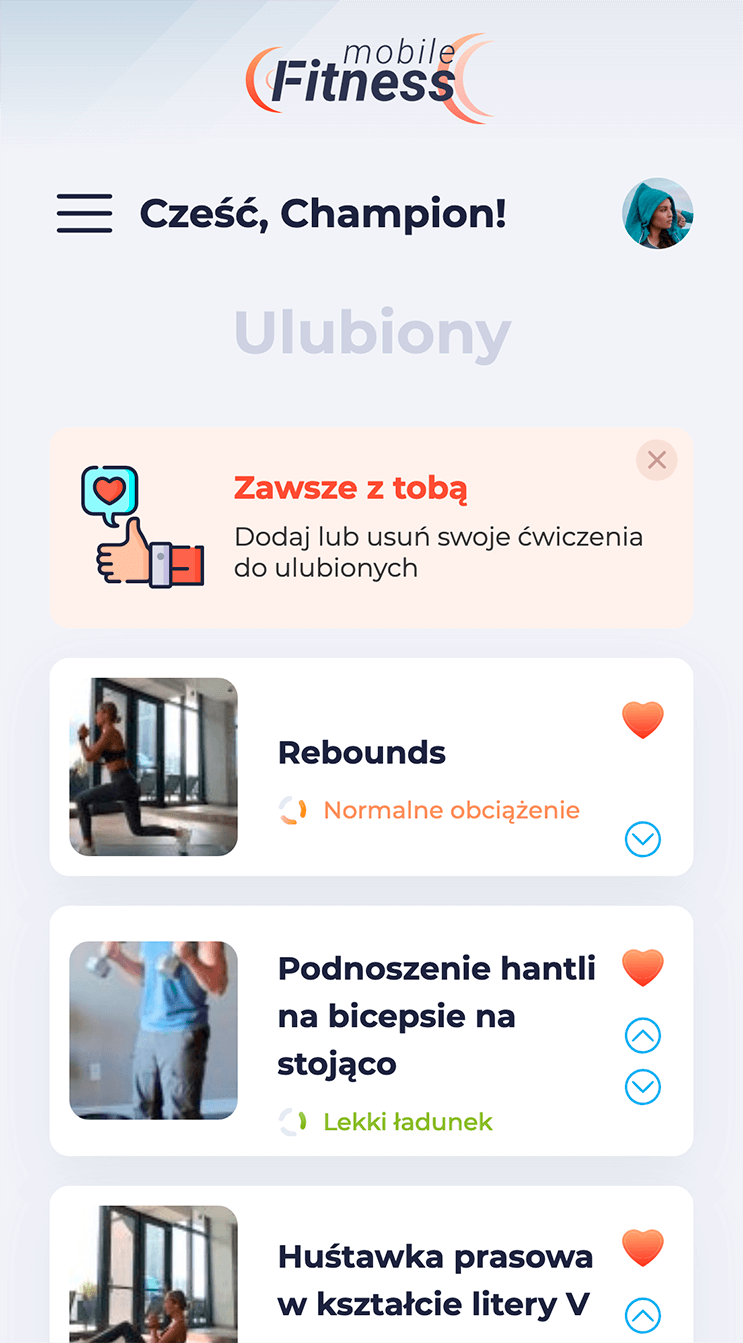This screenshot has height=1343, width=743.
Task: Unfavorite Podnoszenie hantli na bicepsie
Action: pyautogui.click(x=642, y=968)
